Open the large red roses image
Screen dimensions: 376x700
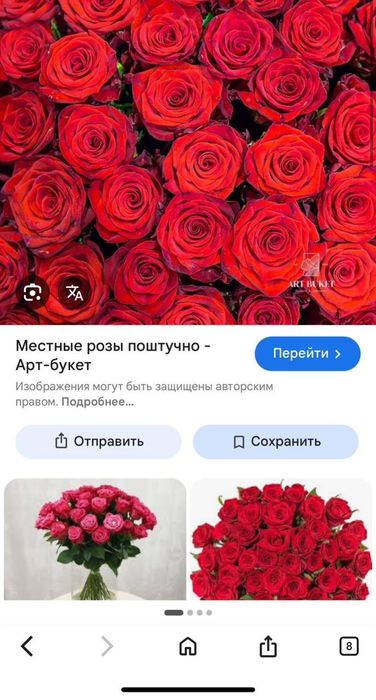188,162
